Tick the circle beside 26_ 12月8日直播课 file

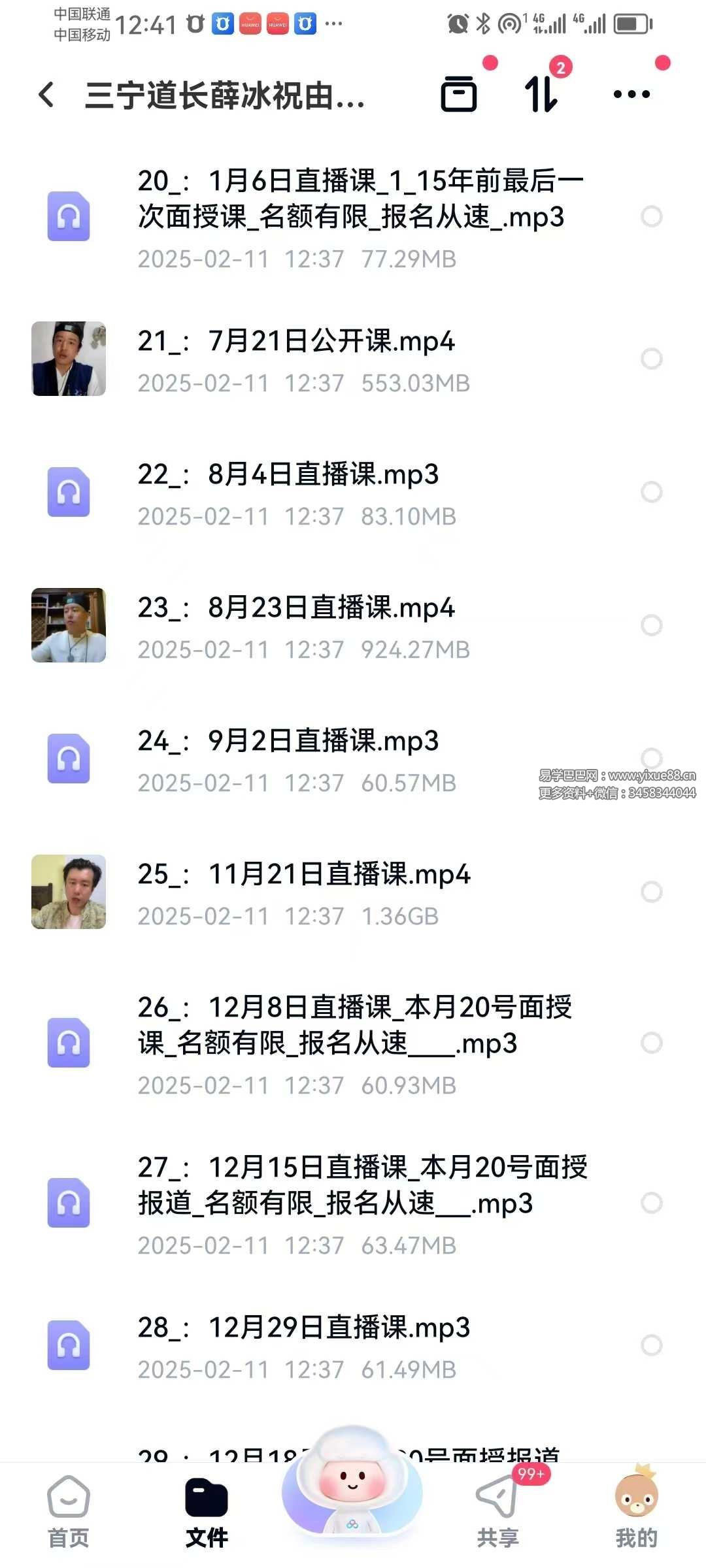click(x=651, y=1043)
